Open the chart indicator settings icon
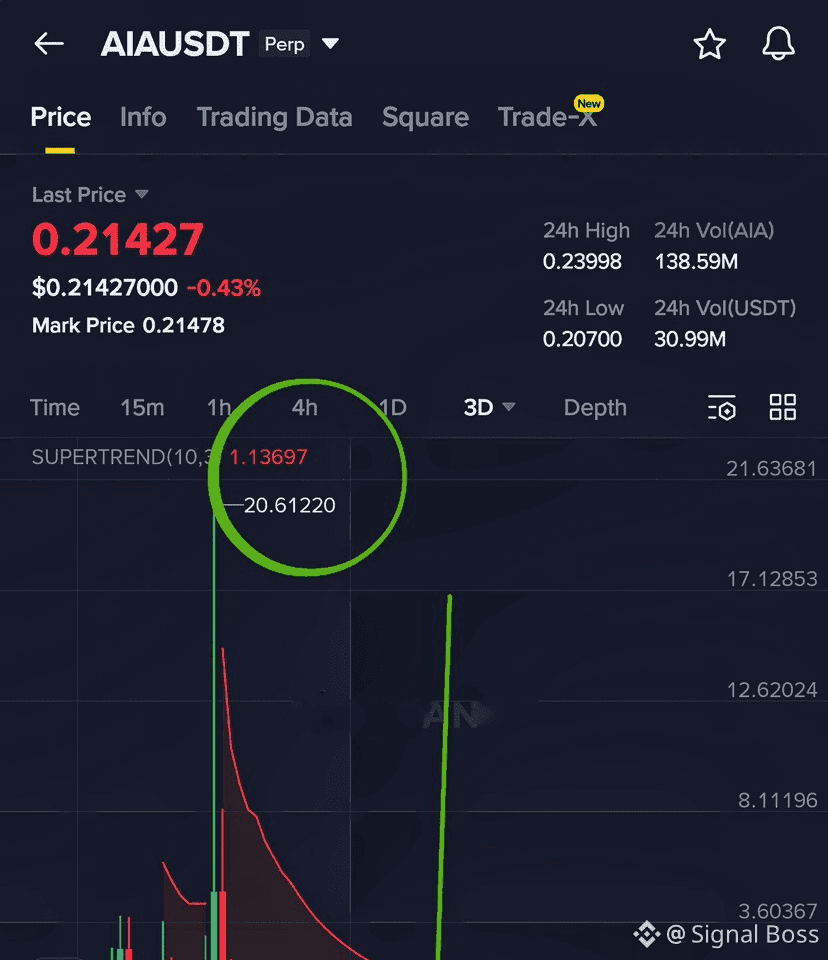The image size is (828, 960). 722,407
